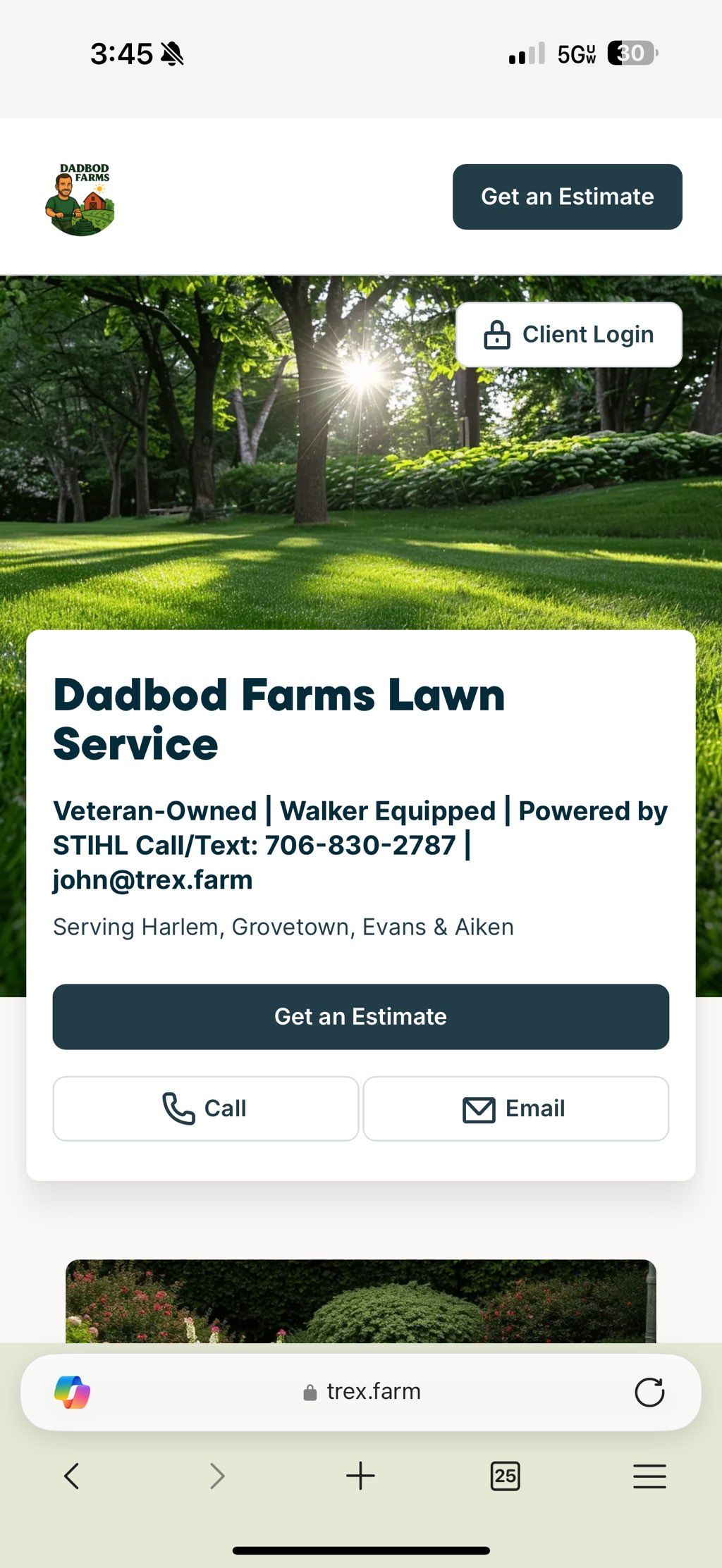Tap the trex.farm address field

(x=361, y=1392)
